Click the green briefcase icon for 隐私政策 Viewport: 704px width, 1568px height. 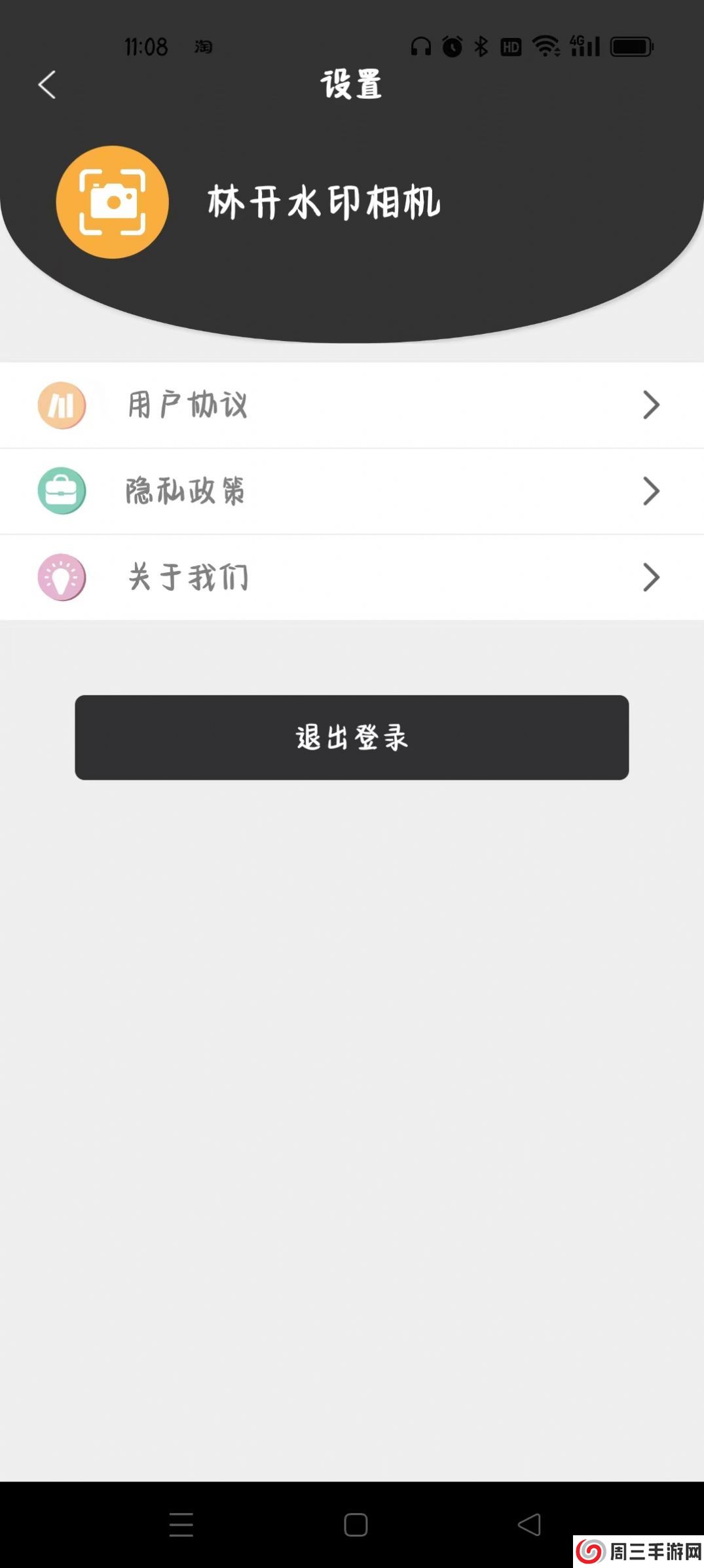click(x=62, y=491)
